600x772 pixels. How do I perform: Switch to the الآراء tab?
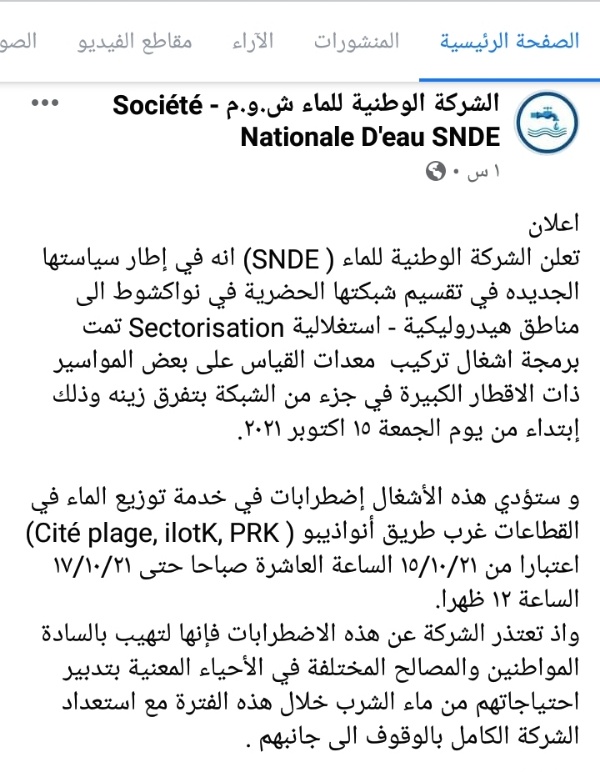tap(253, 41)
